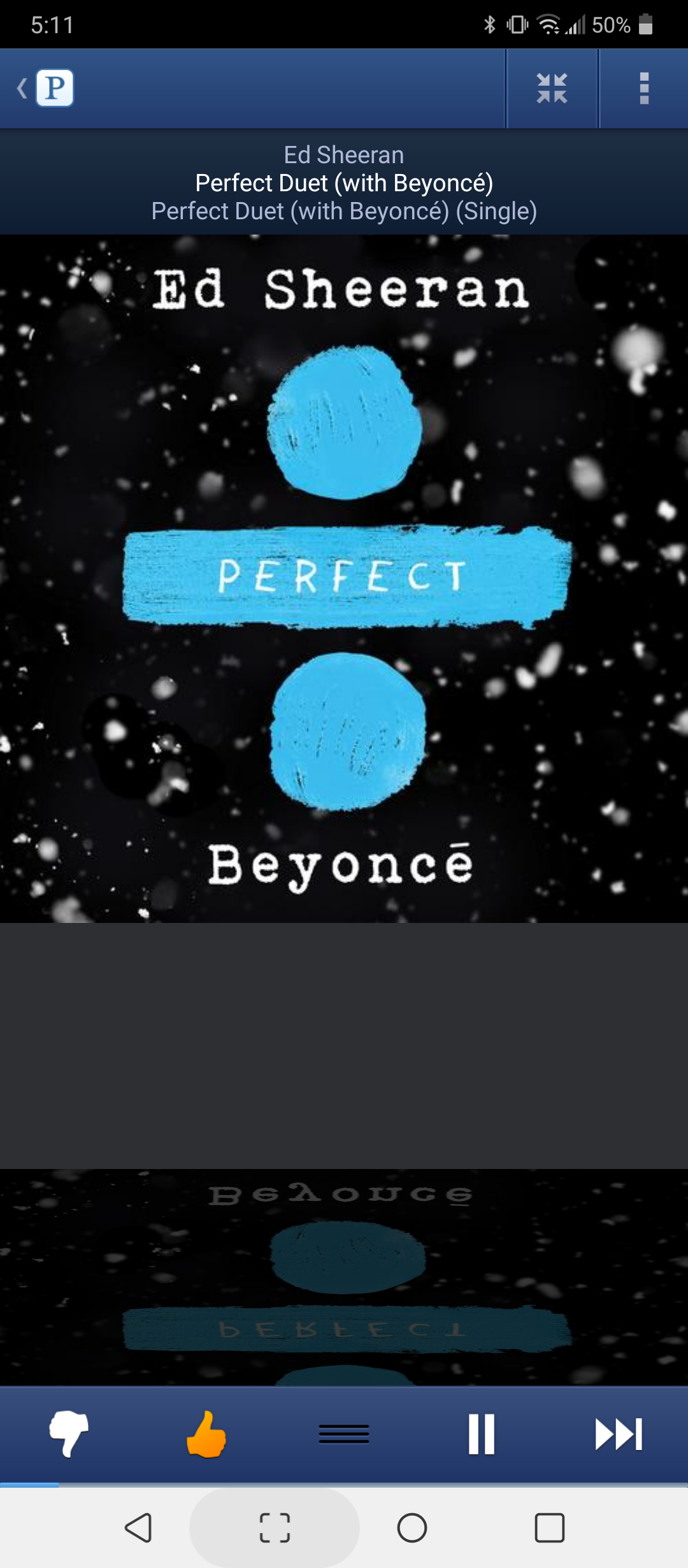Go back with the system back button
The height and width of the screenshot is (1568, 688).
(138, 1528)
